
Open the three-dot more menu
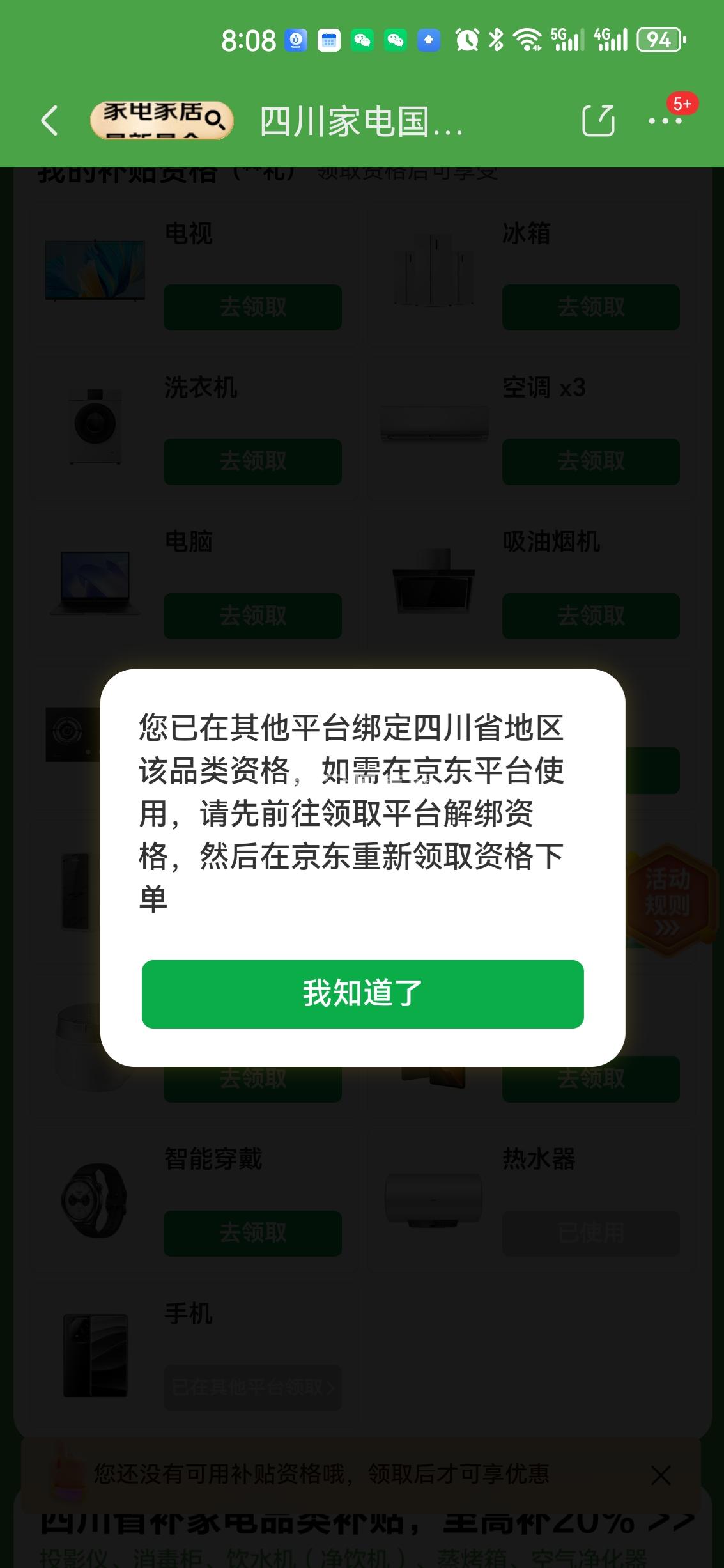coord(665,121)
